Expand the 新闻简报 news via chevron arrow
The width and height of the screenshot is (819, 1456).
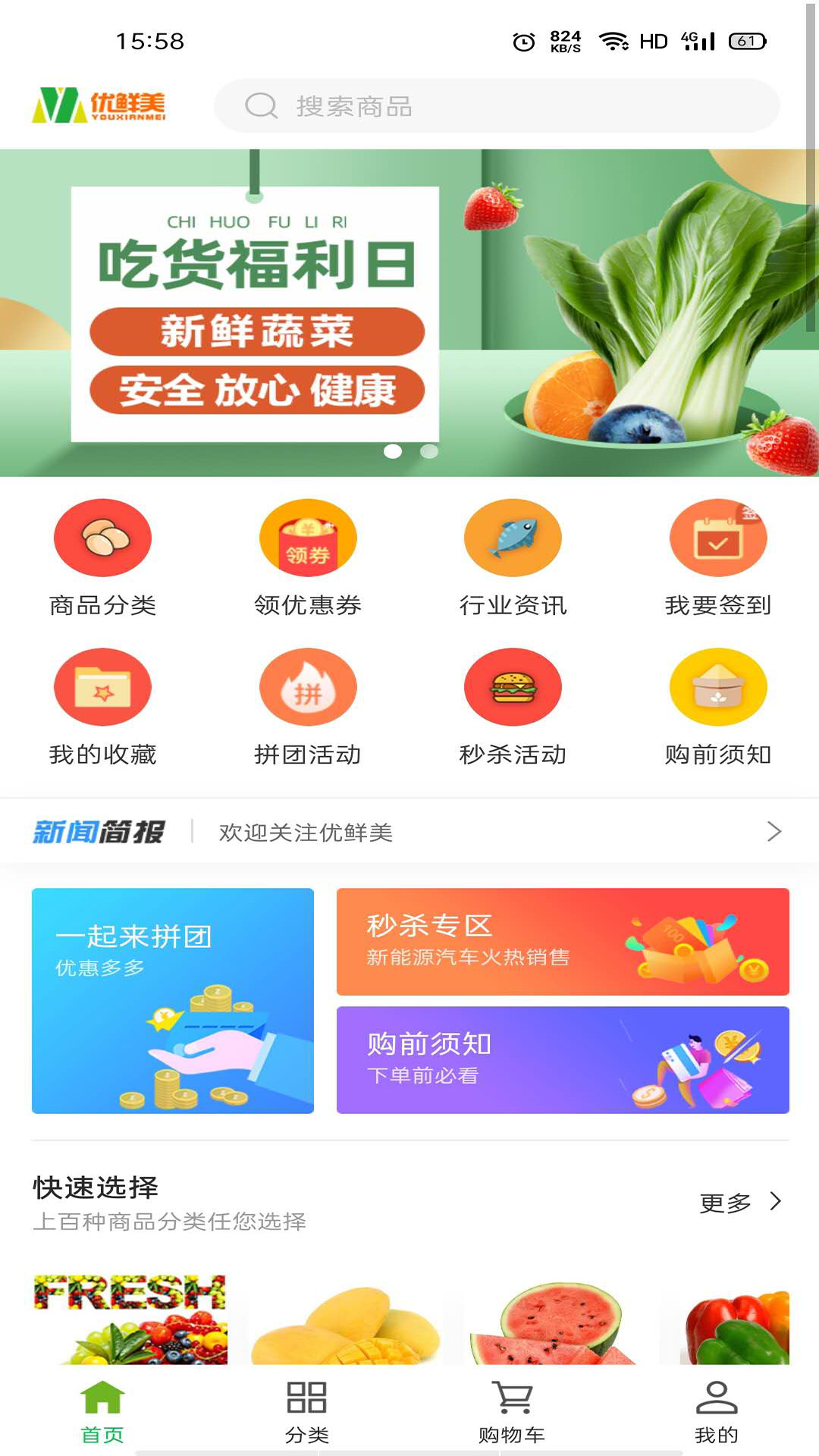pyautogui.click(x=771, y=832)
